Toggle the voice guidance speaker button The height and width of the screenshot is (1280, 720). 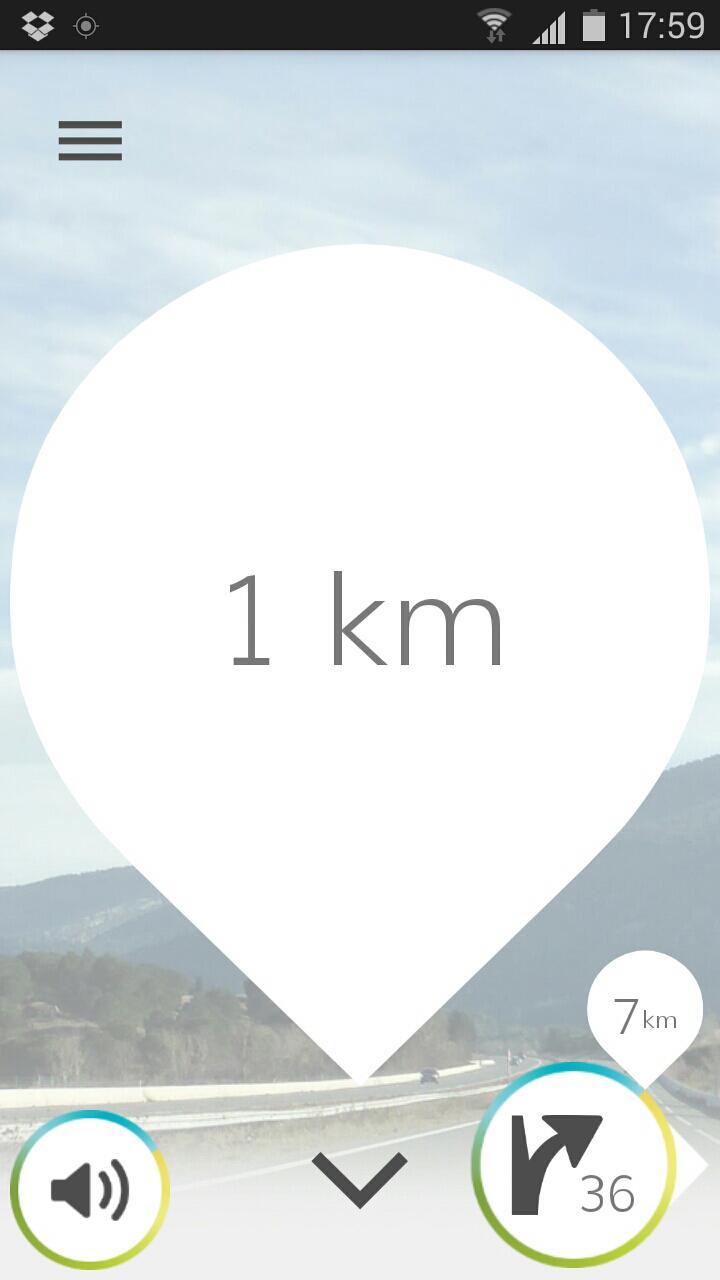90,1190
